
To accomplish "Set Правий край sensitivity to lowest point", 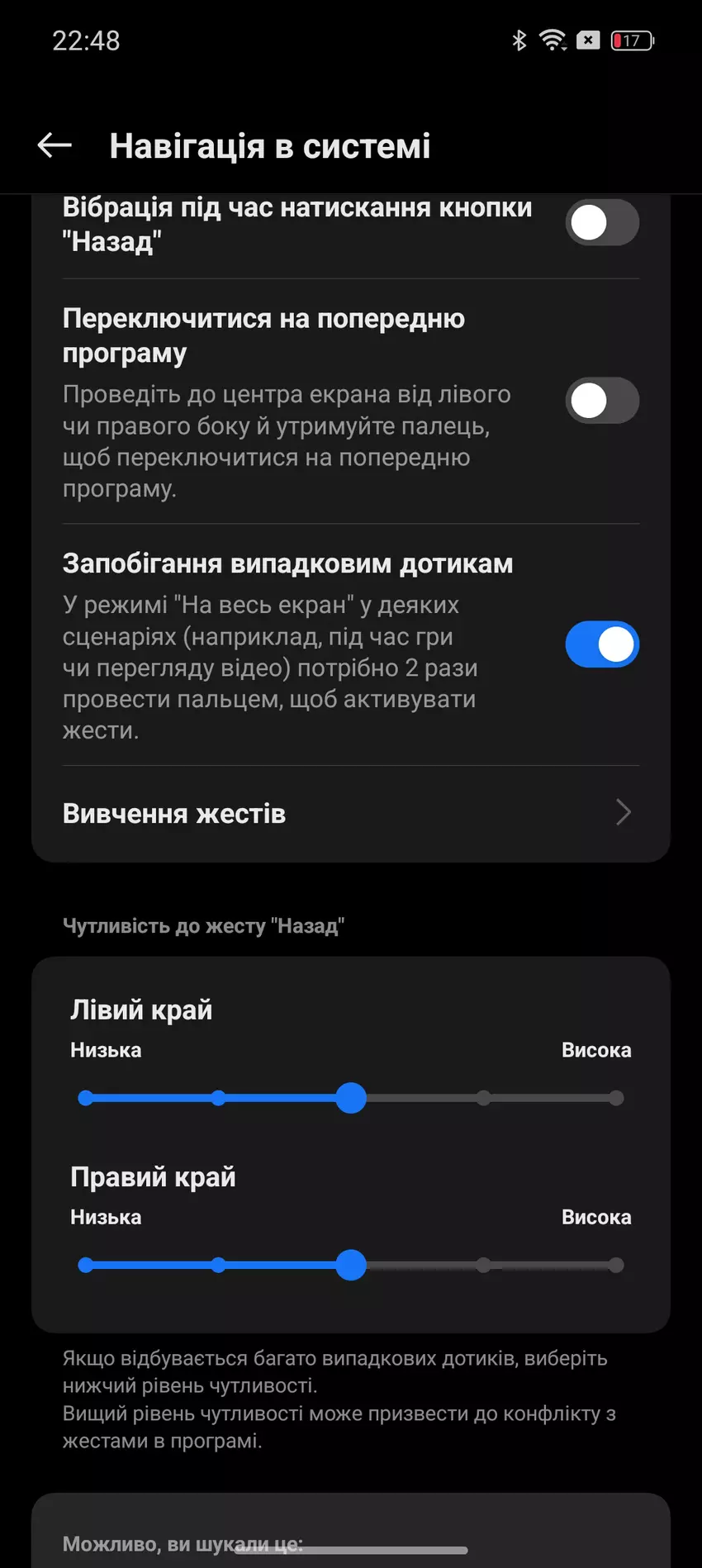I will (x=86, y=1265).
